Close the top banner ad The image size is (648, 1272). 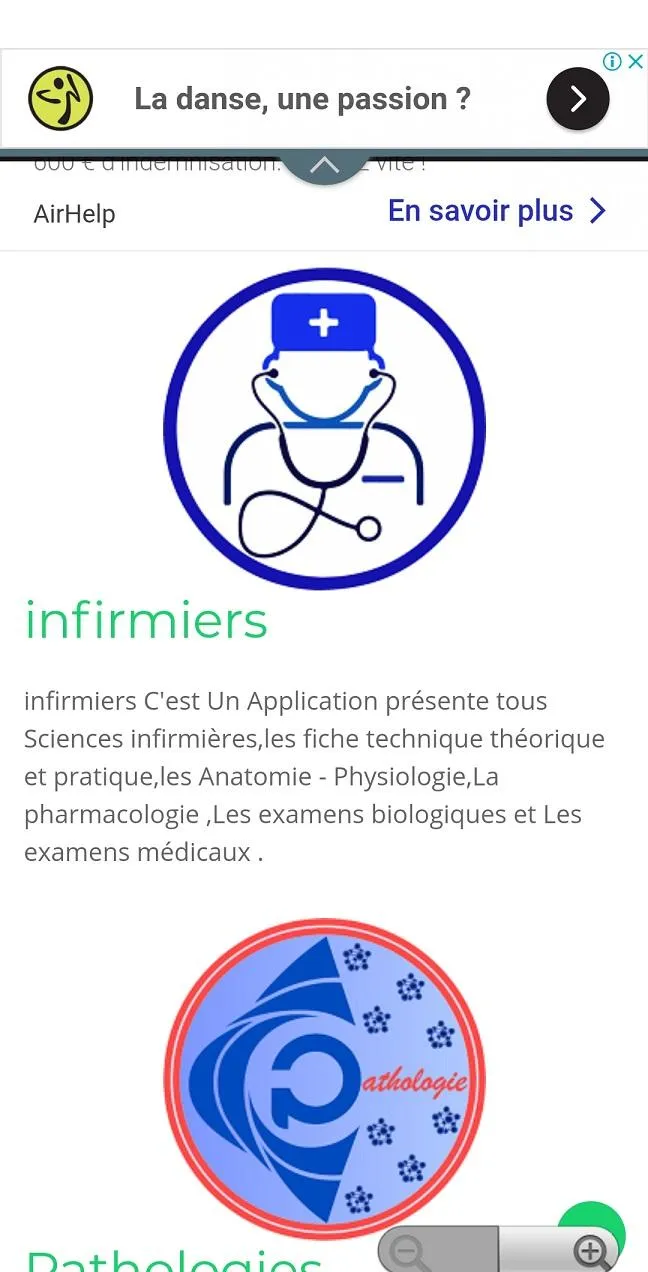636,61
